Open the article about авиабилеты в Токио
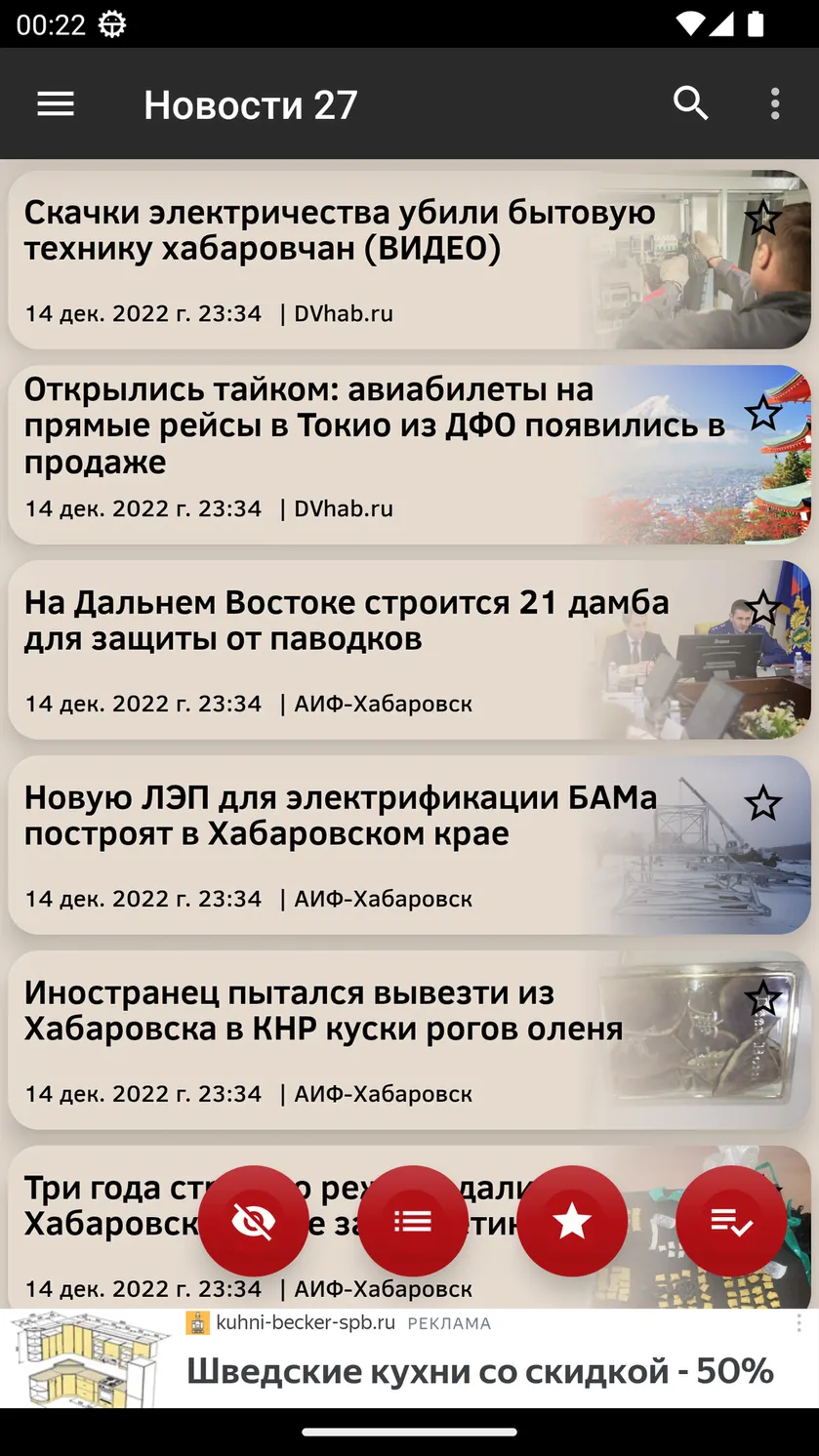Screen dimensions: 819x1456 point(409,455)
